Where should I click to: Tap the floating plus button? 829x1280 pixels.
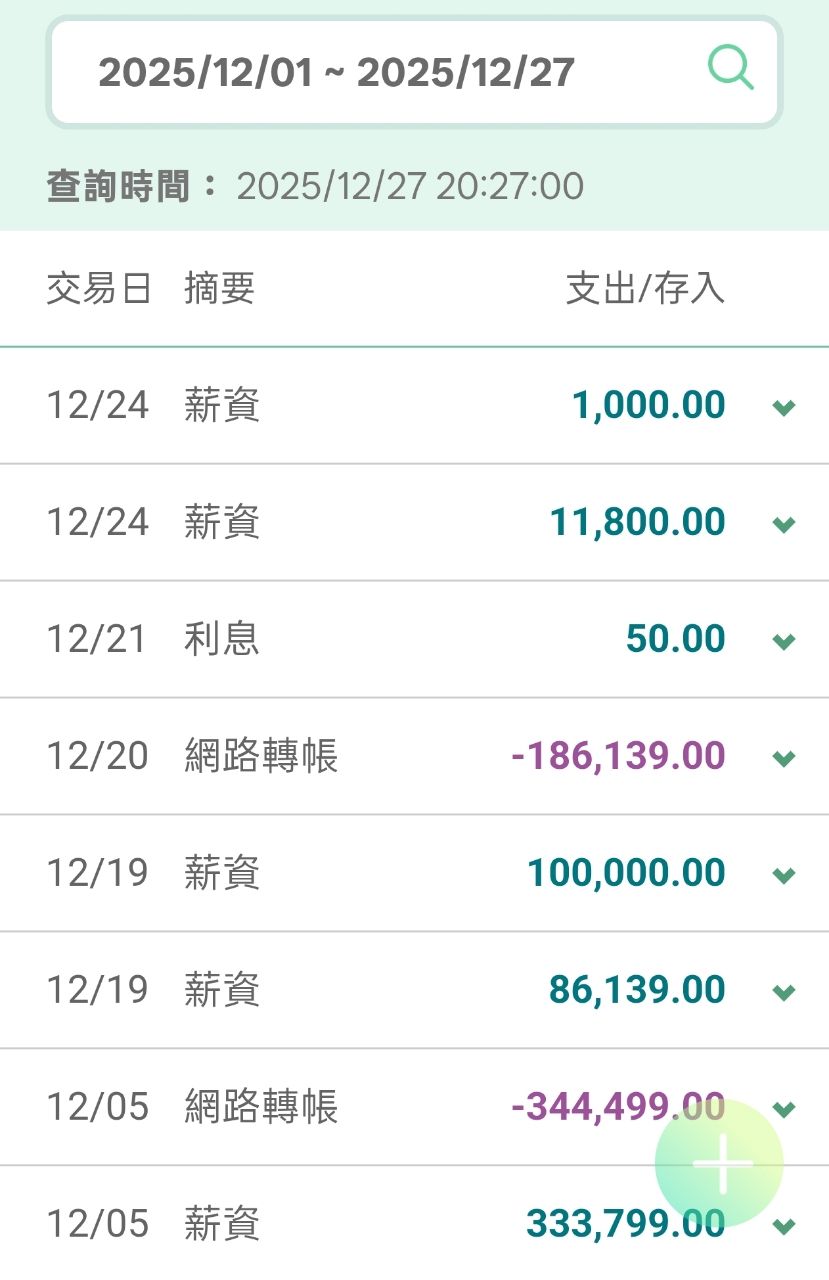point(720,1163)
